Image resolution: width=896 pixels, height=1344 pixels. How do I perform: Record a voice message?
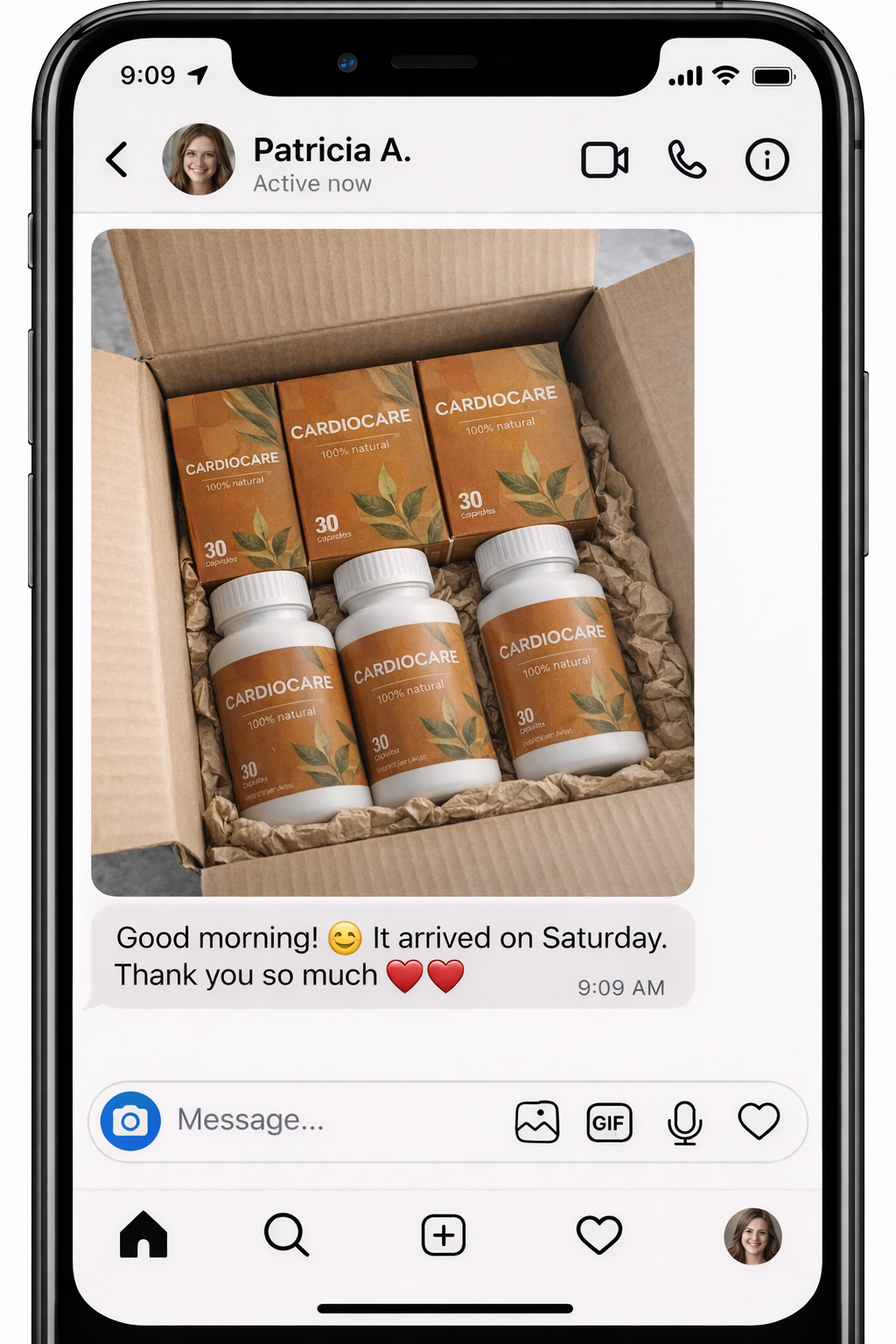click(x=684, y=1122)
